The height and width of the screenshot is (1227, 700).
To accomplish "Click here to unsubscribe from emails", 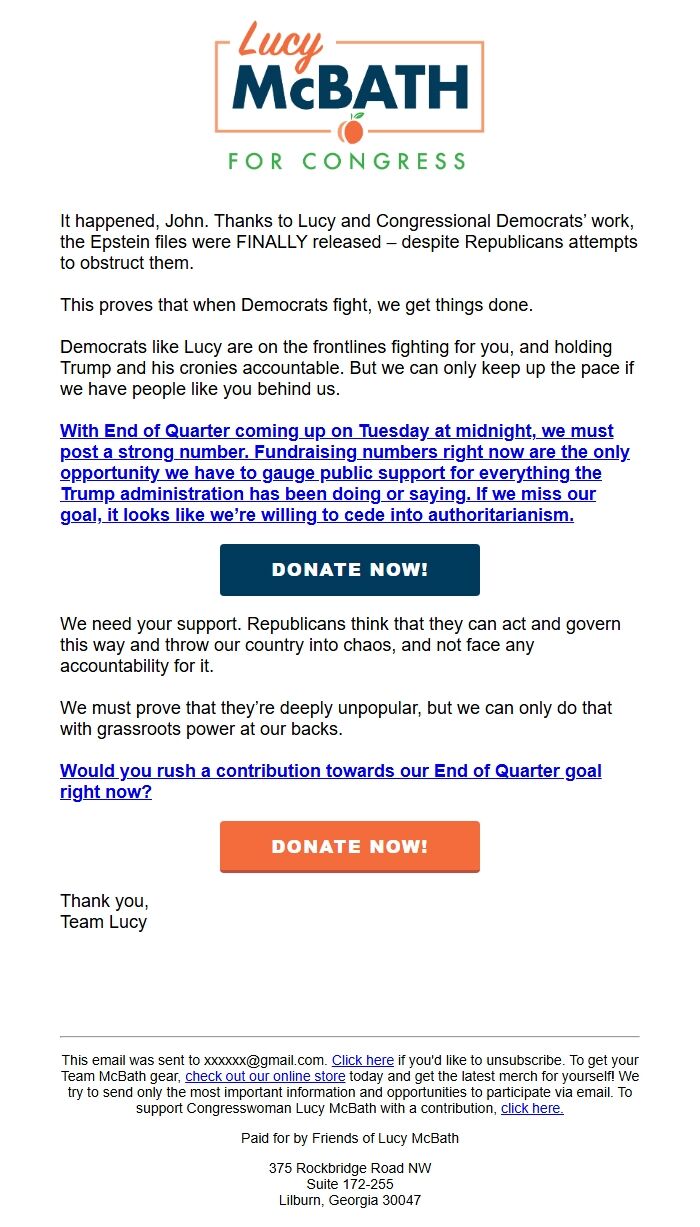I will tap(363, 1060).
